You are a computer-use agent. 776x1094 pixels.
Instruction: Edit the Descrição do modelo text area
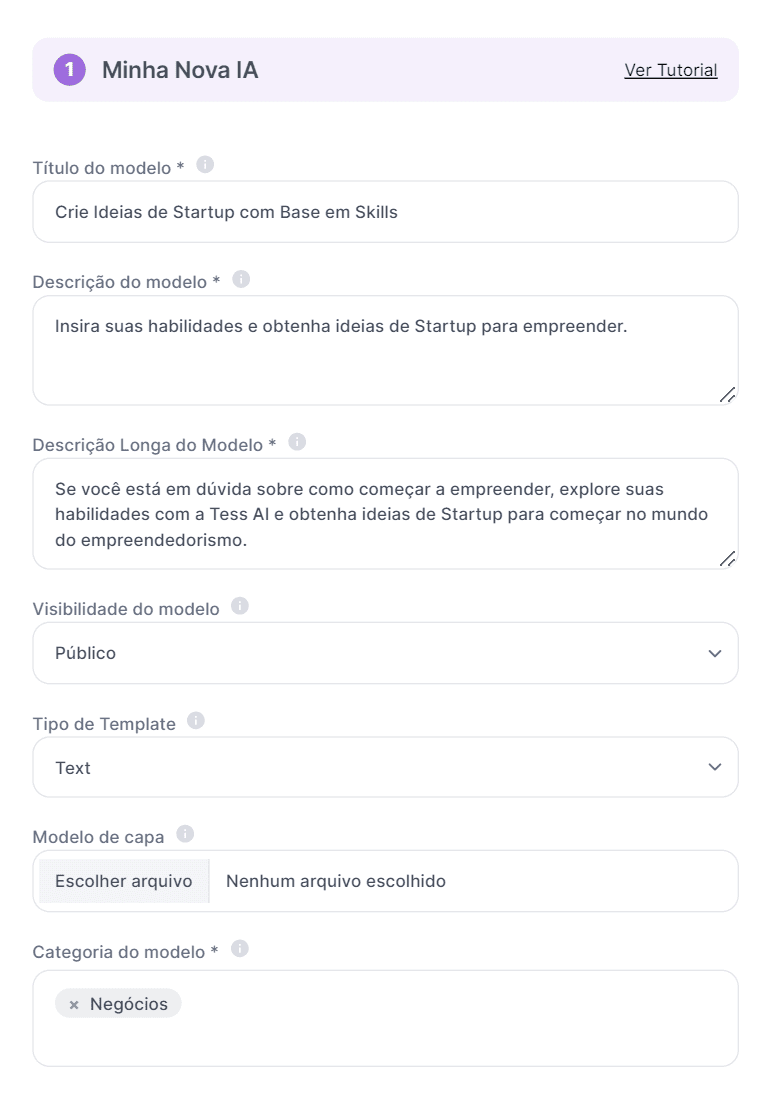[385, 350]
